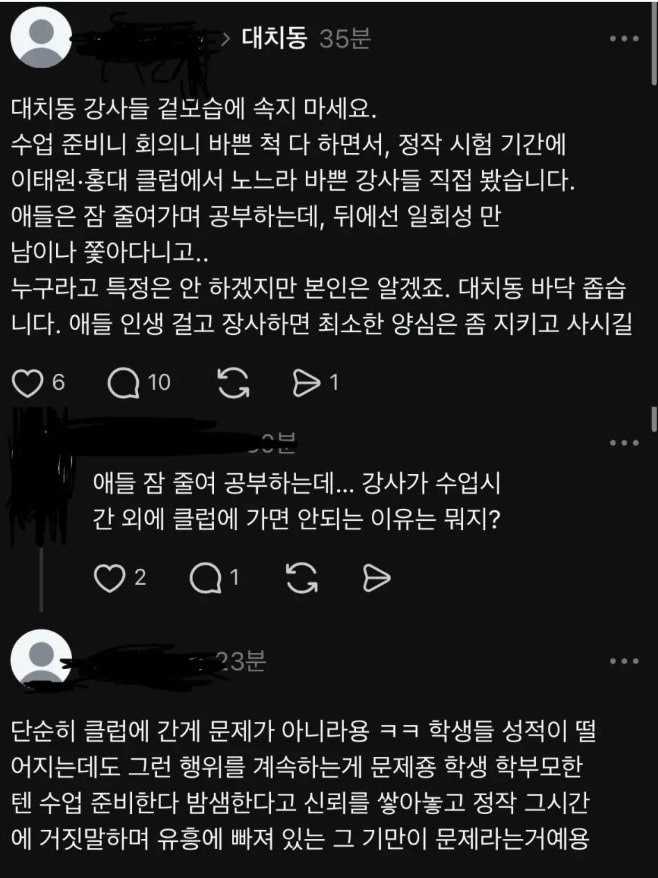Like the reply asking 안되는 이유는 뭐지?
The height and width of the screenshot is (878, 658).
point(108,575)
